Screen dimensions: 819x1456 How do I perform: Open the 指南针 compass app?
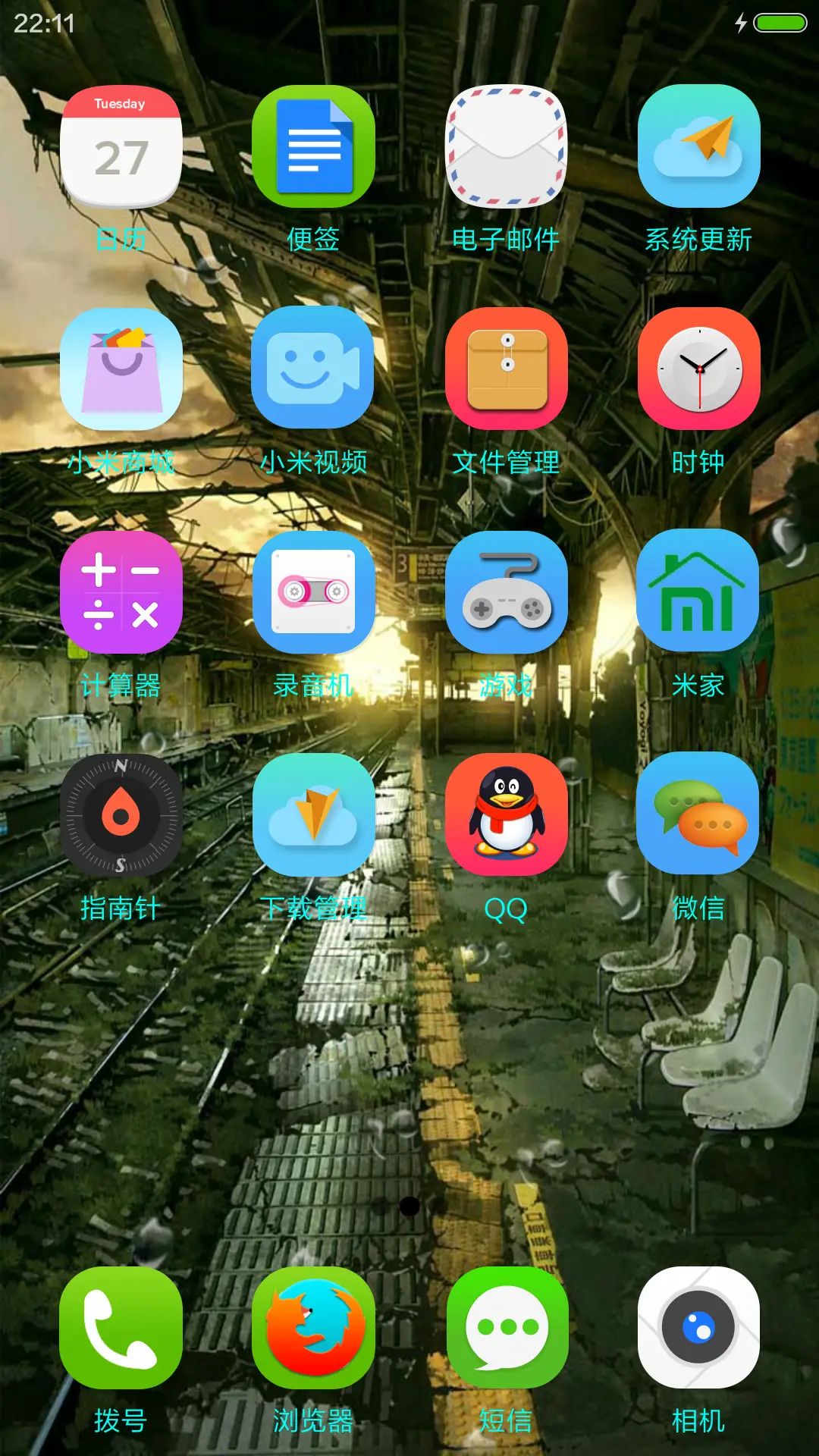[121, 815]
